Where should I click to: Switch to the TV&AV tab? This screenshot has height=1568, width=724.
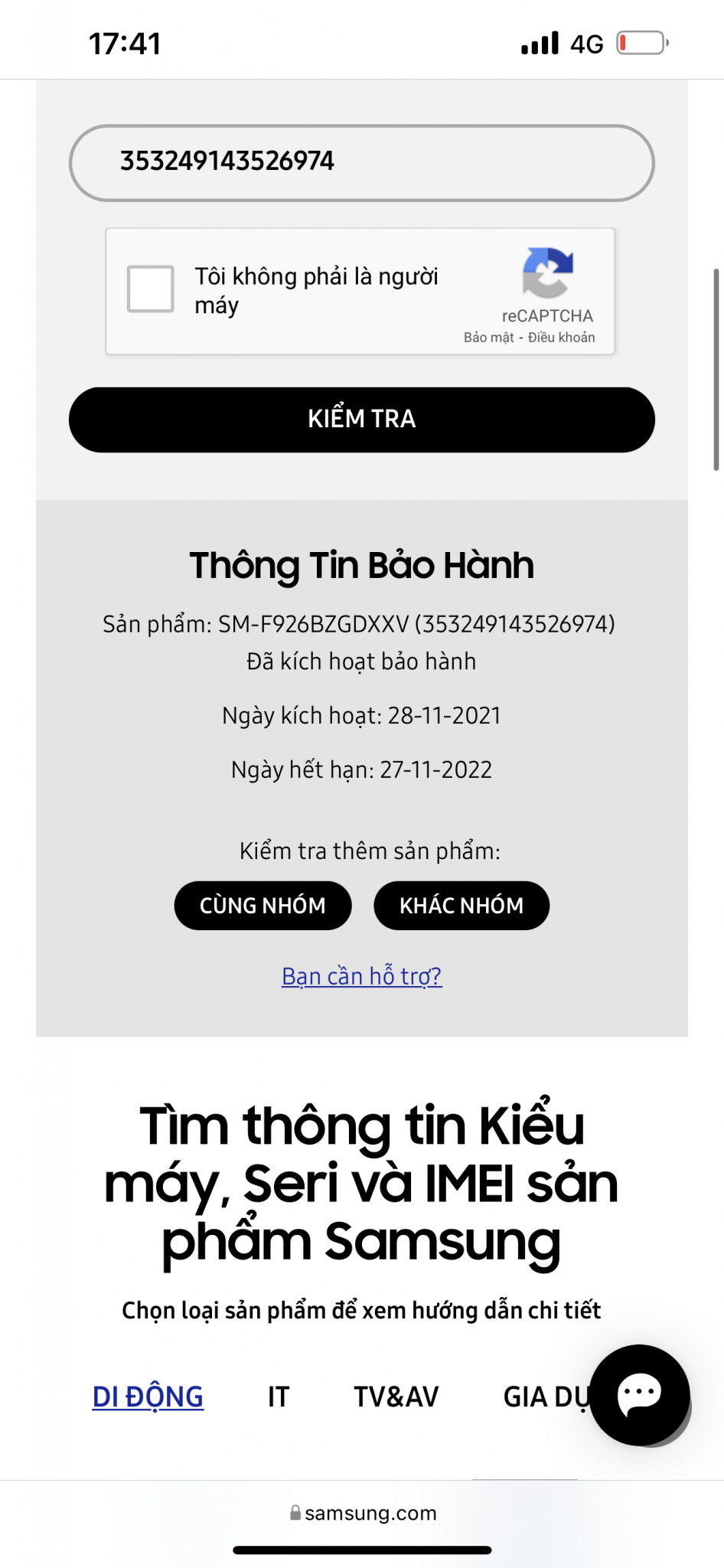pyautogui.click(x=396, y=1397)
